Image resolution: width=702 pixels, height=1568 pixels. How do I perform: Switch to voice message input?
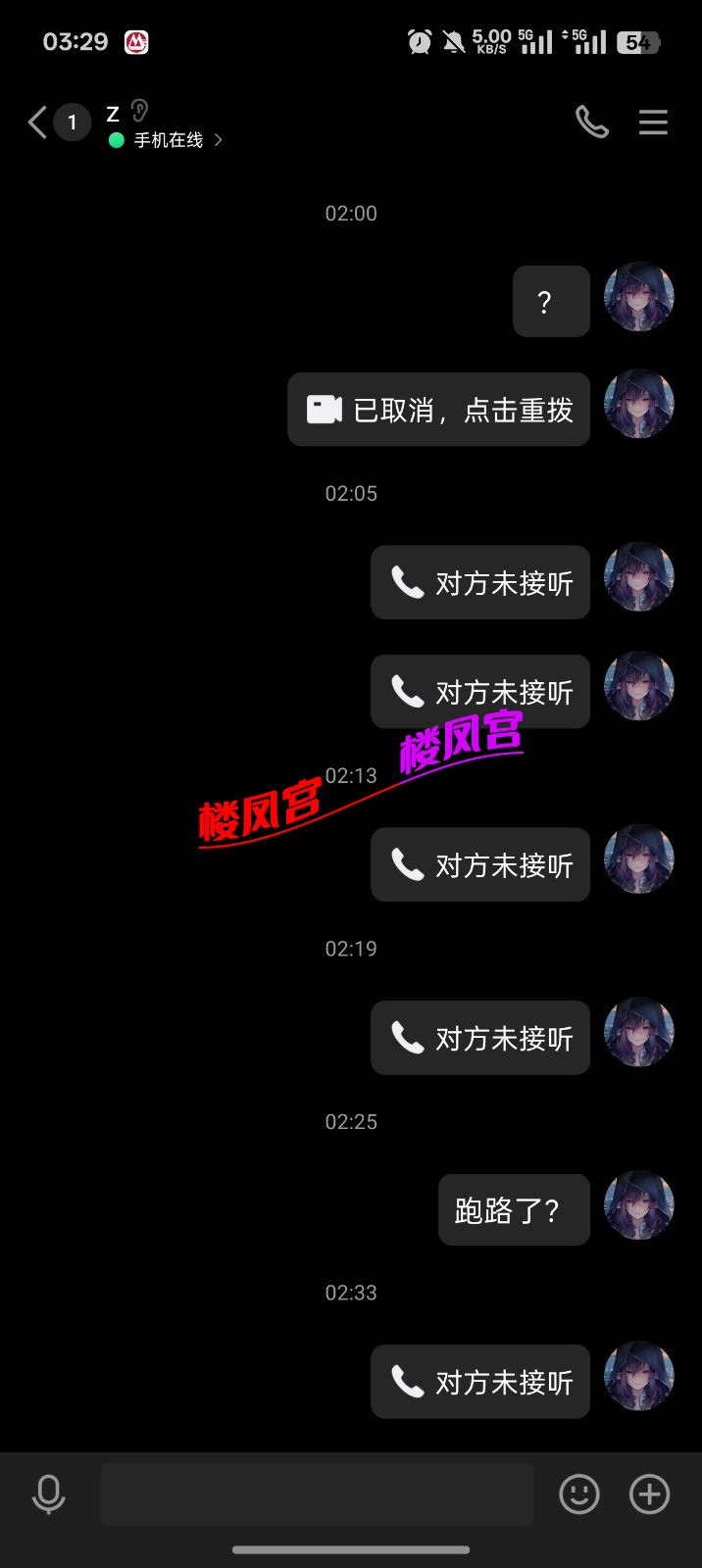(x=48, y=1494)
